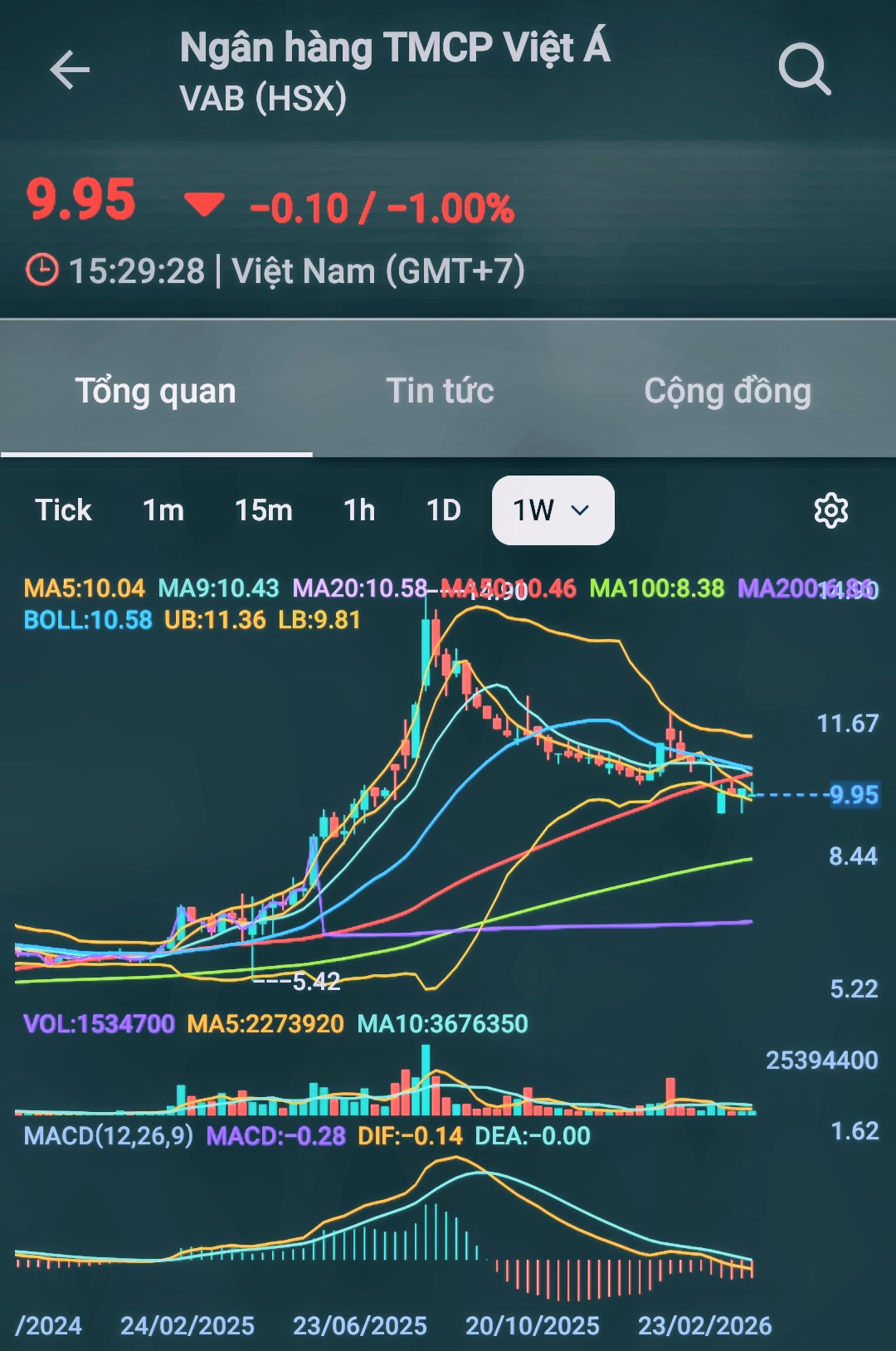Expand the 1W interval dropdown
The height and width of the screenshot is (1351, 896).
553,510
